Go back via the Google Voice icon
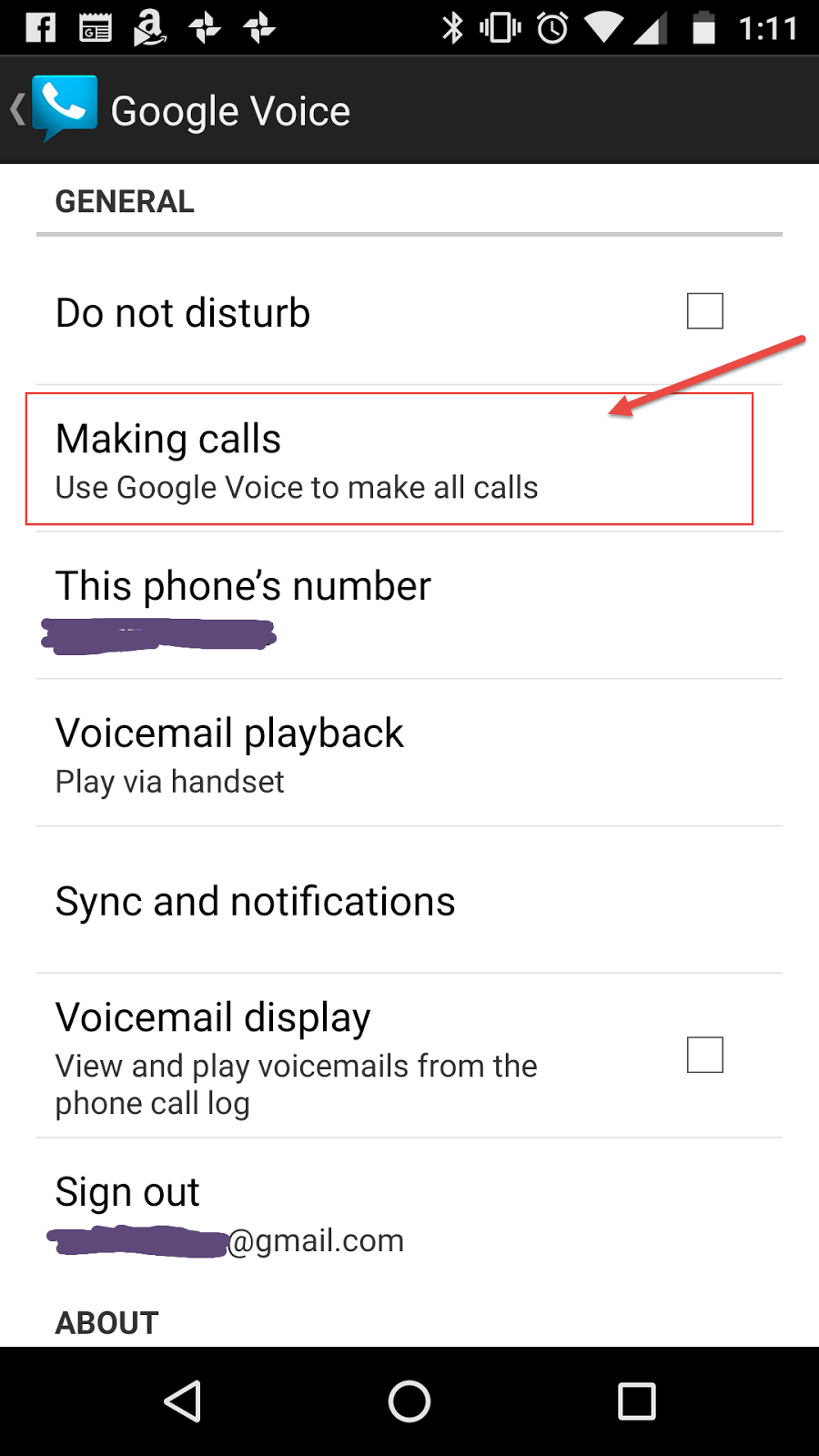Image resolution: width=819 pixels, height=1456 pixels. pos(55,110)
